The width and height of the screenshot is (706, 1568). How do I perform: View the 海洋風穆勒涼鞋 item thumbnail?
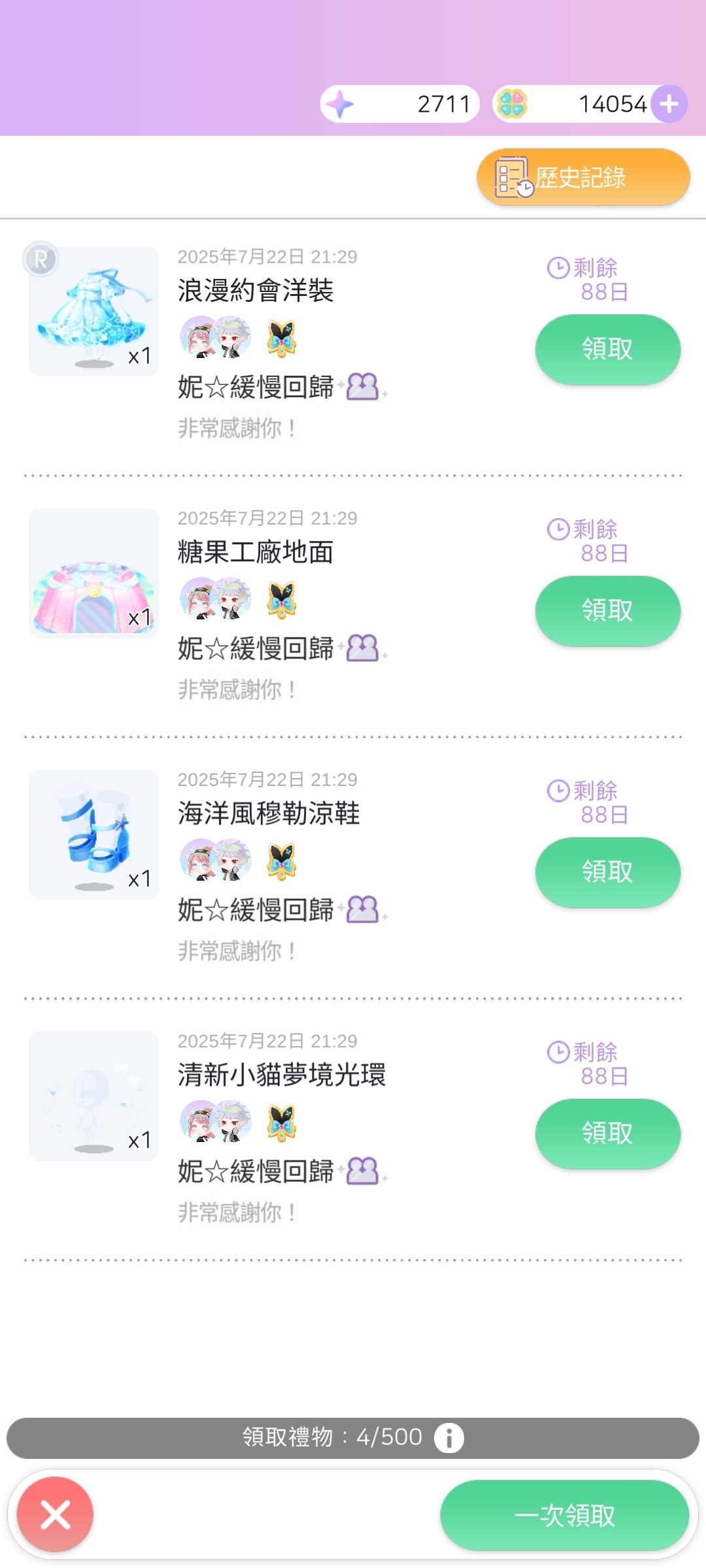(x=94, y=834)
